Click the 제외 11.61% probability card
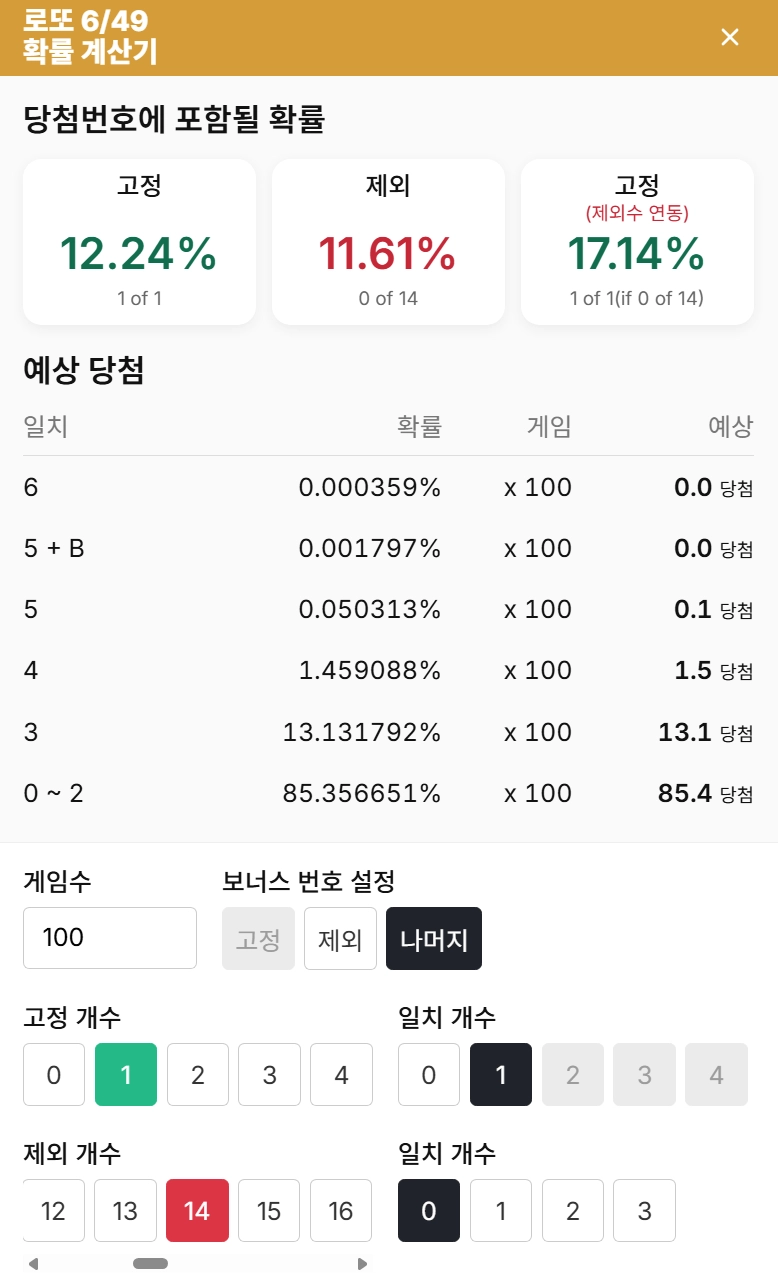The image size is (778, 1281). [388, 241]
